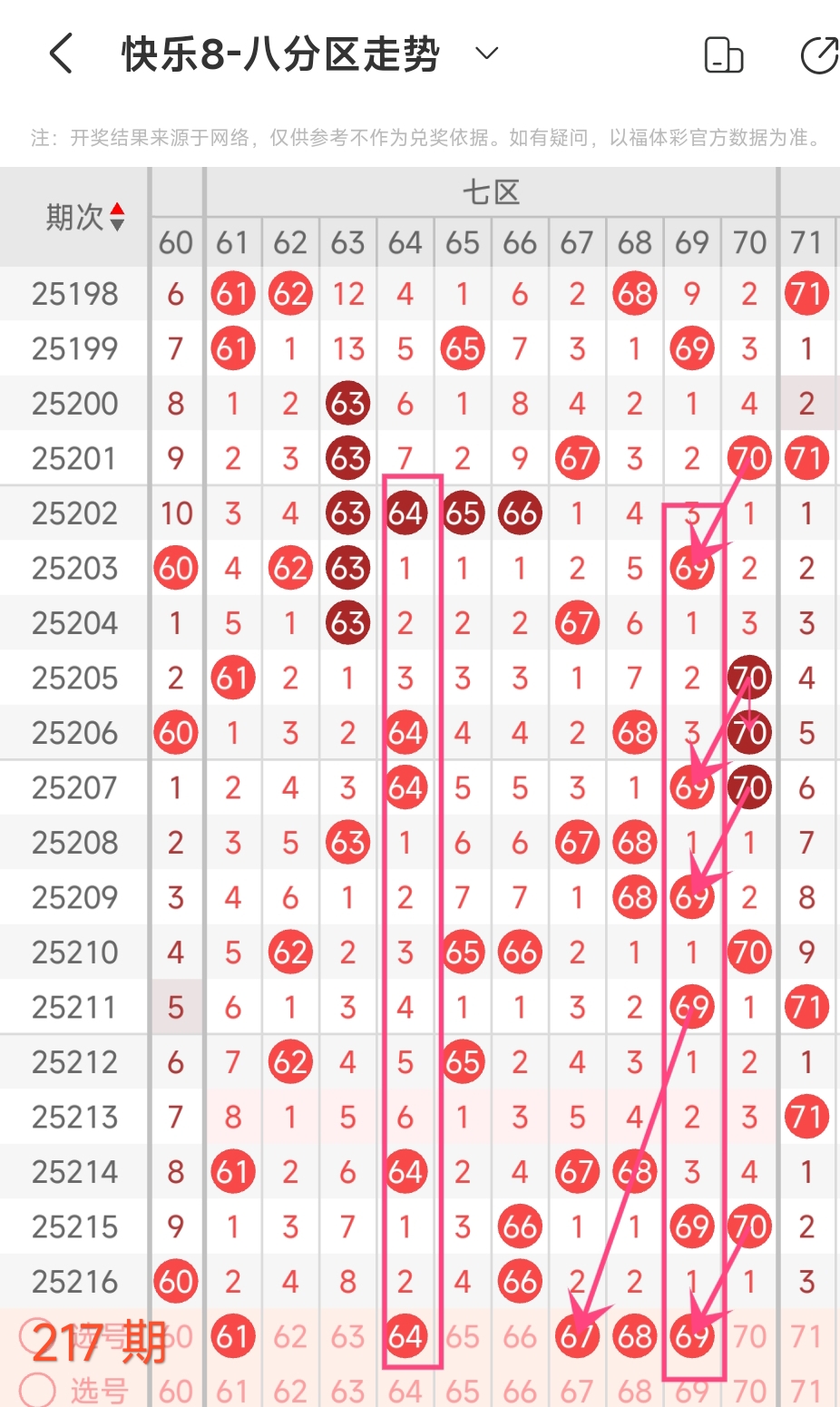The height and width of the screenshot is (1407, 840).
Task: Select the last 选号 row radio button
Action: pos(37,1389)
